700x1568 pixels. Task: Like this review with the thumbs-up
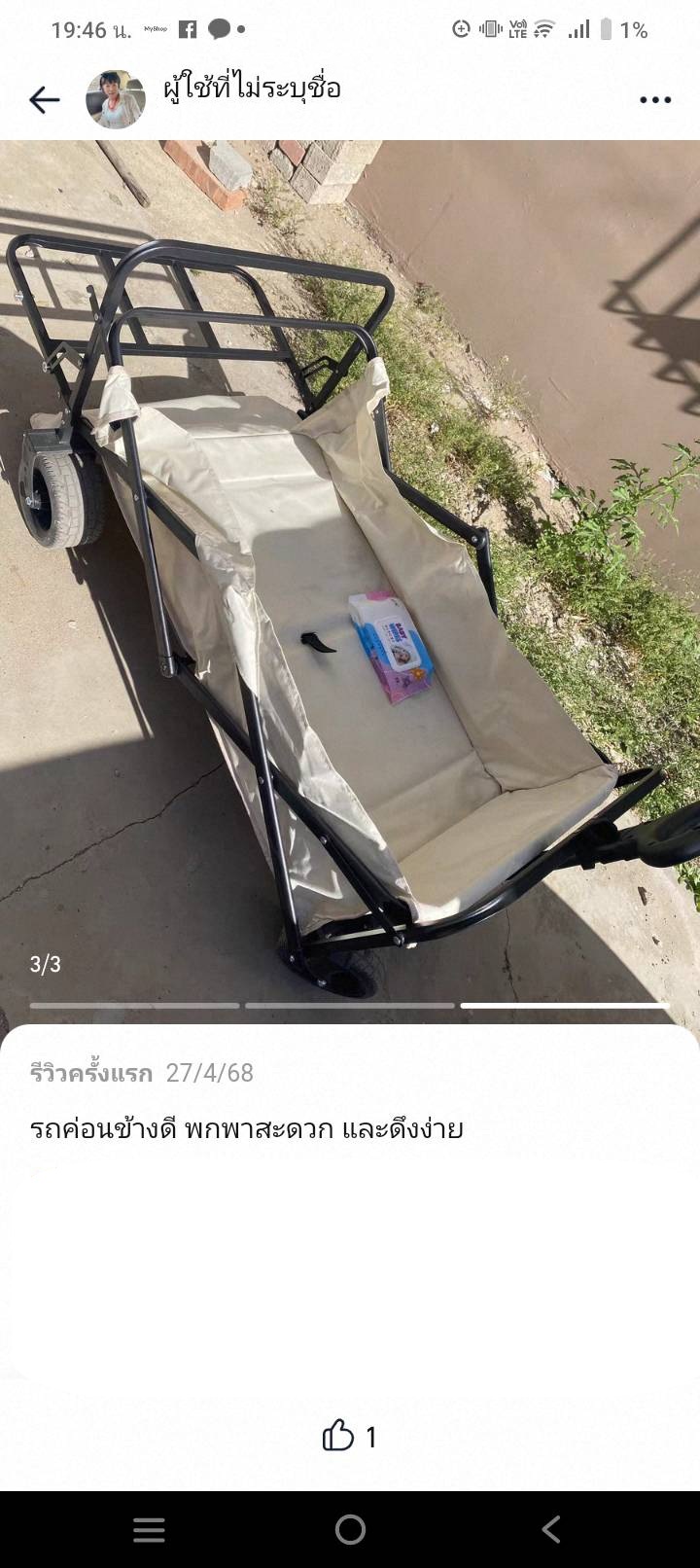click(x=338, y=1436)
